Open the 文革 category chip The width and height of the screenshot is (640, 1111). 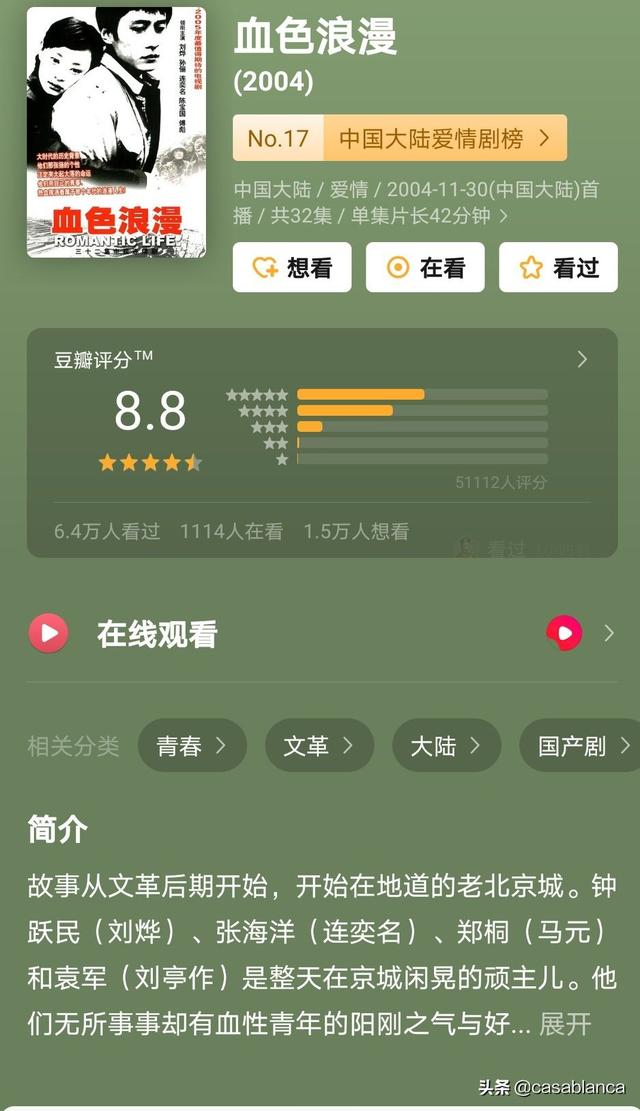(319, 745)
